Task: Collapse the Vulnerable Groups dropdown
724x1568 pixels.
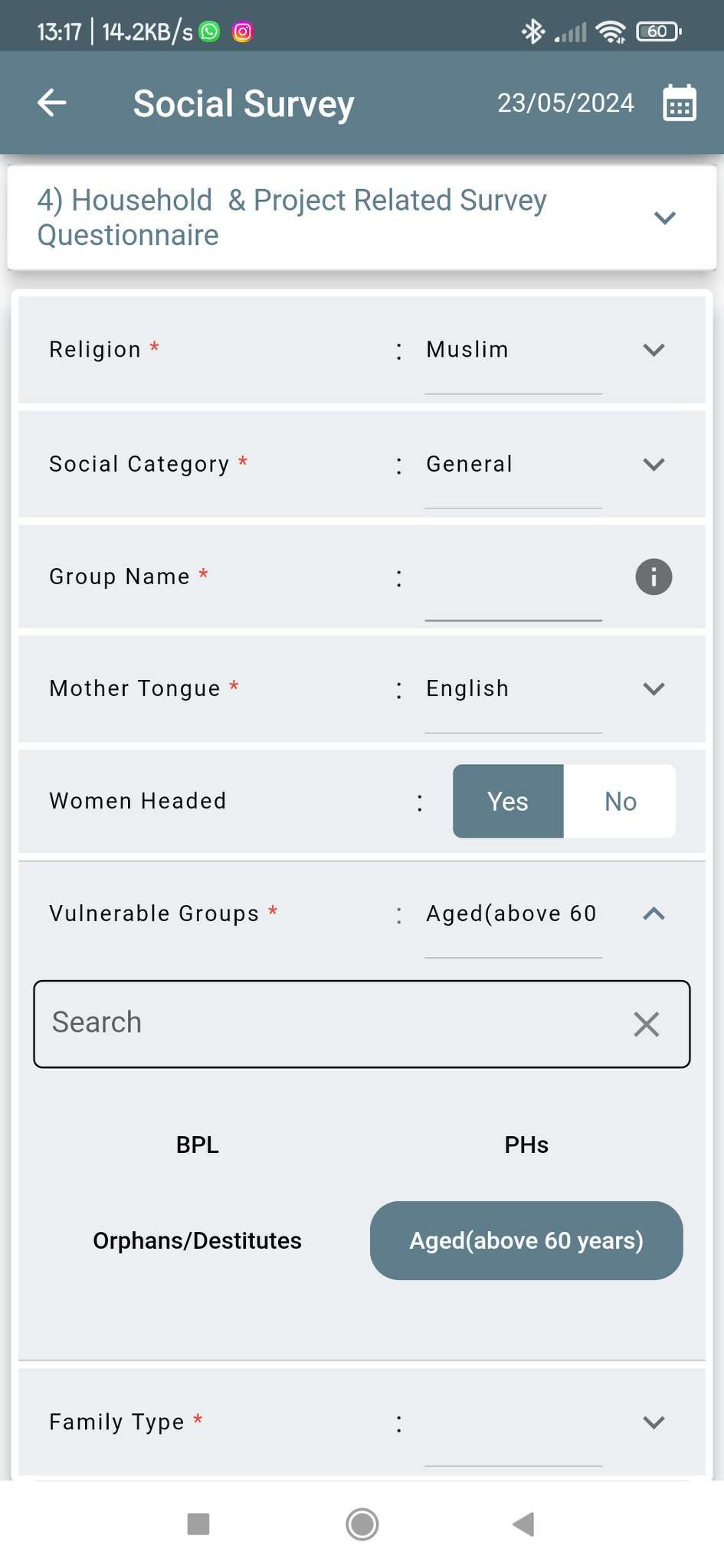Action: coord(654,913)
